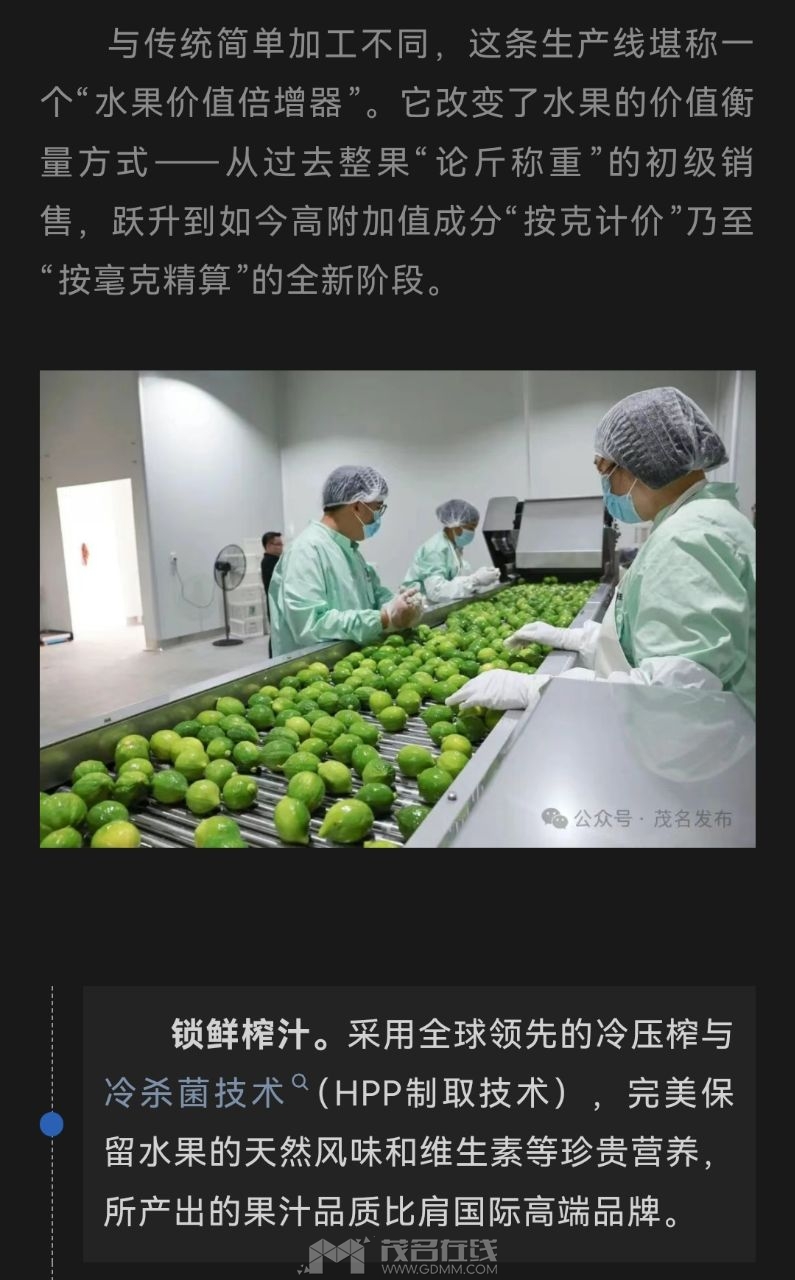Open the 冷杀菌技术 search link
Viewport: 795px width, 1280px height.
tap(196, 1093)
